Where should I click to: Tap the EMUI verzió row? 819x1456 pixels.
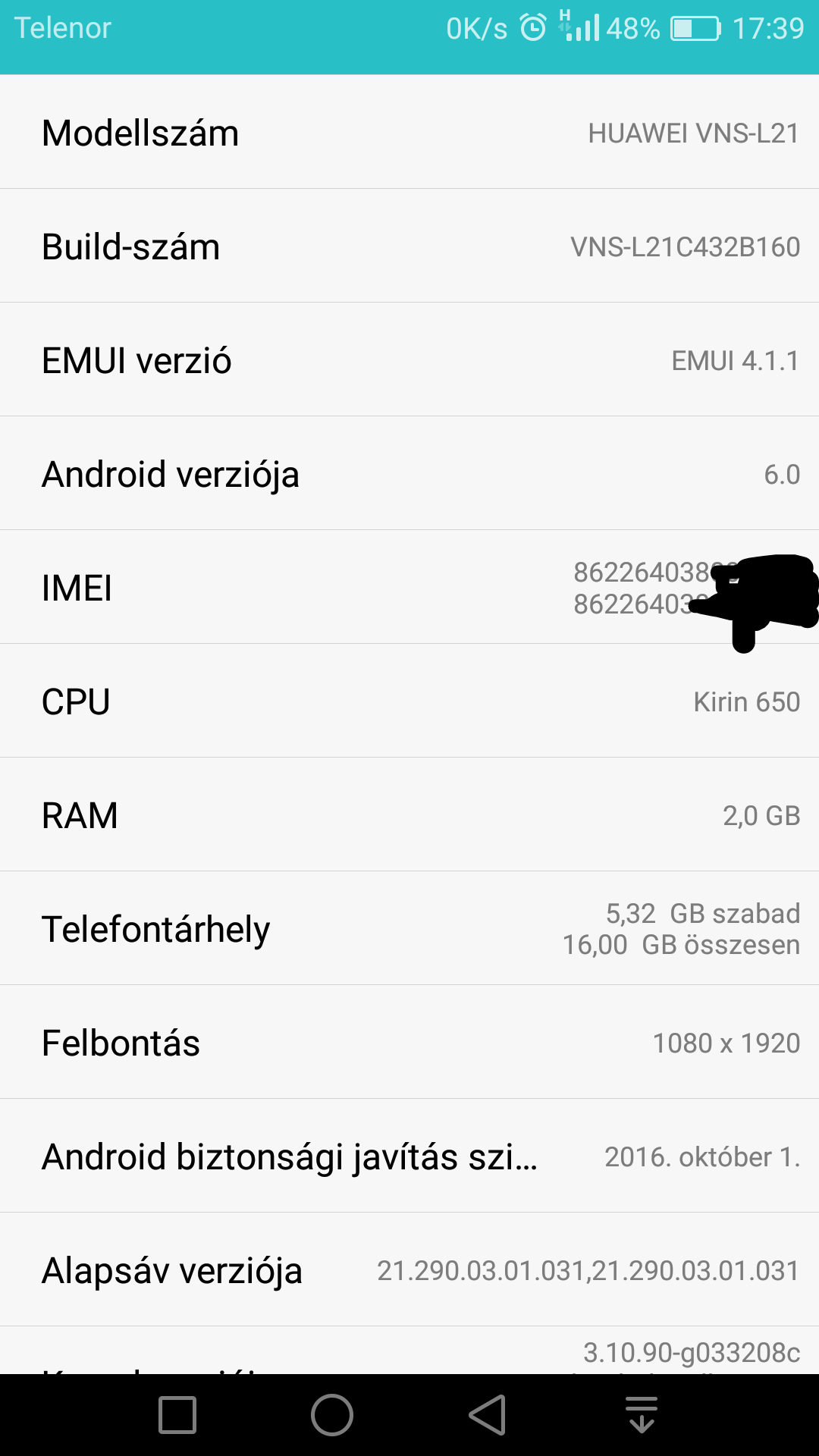(409, 359)
